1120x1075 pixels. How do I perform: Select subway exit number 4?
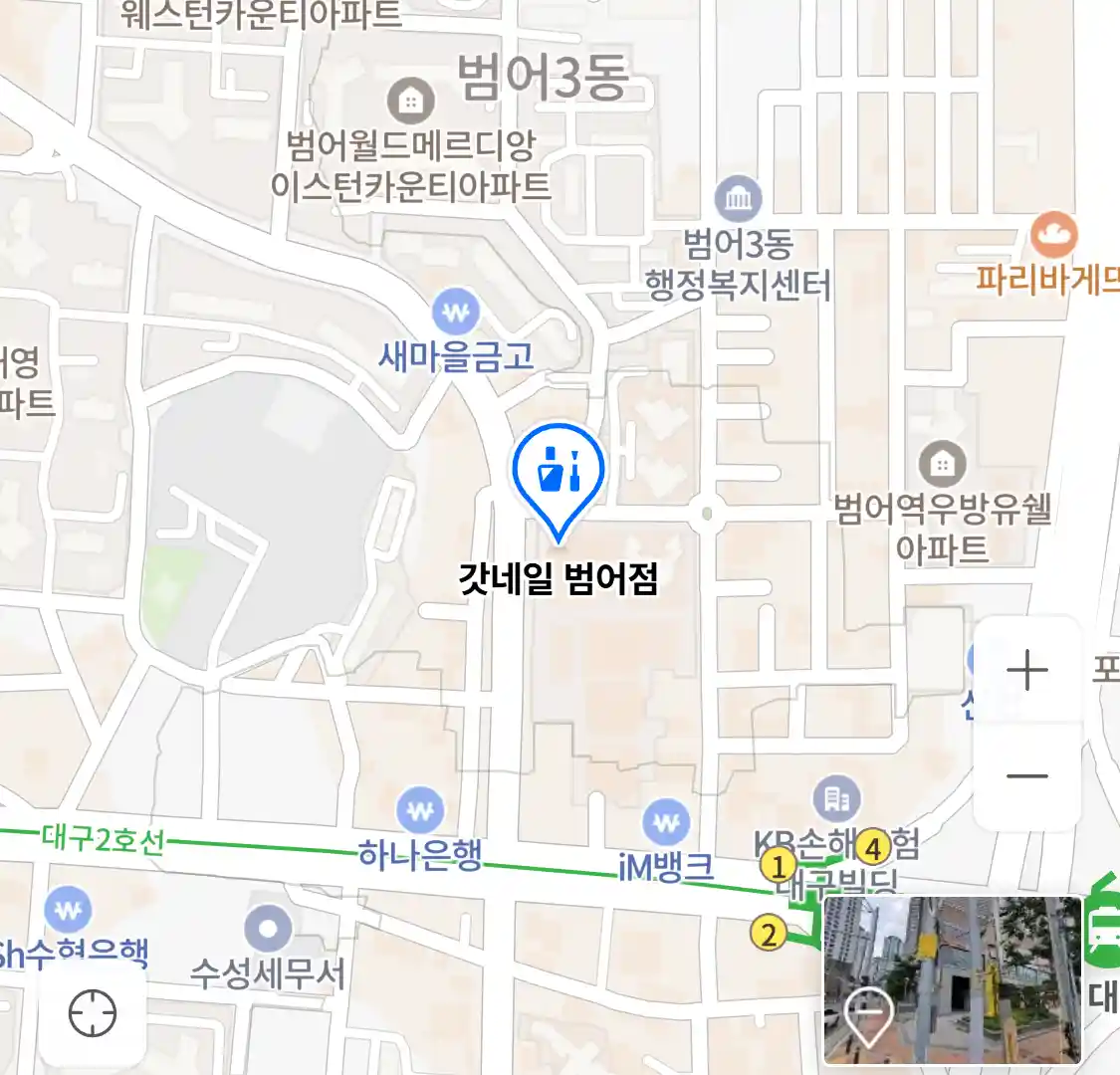[873, 848]
